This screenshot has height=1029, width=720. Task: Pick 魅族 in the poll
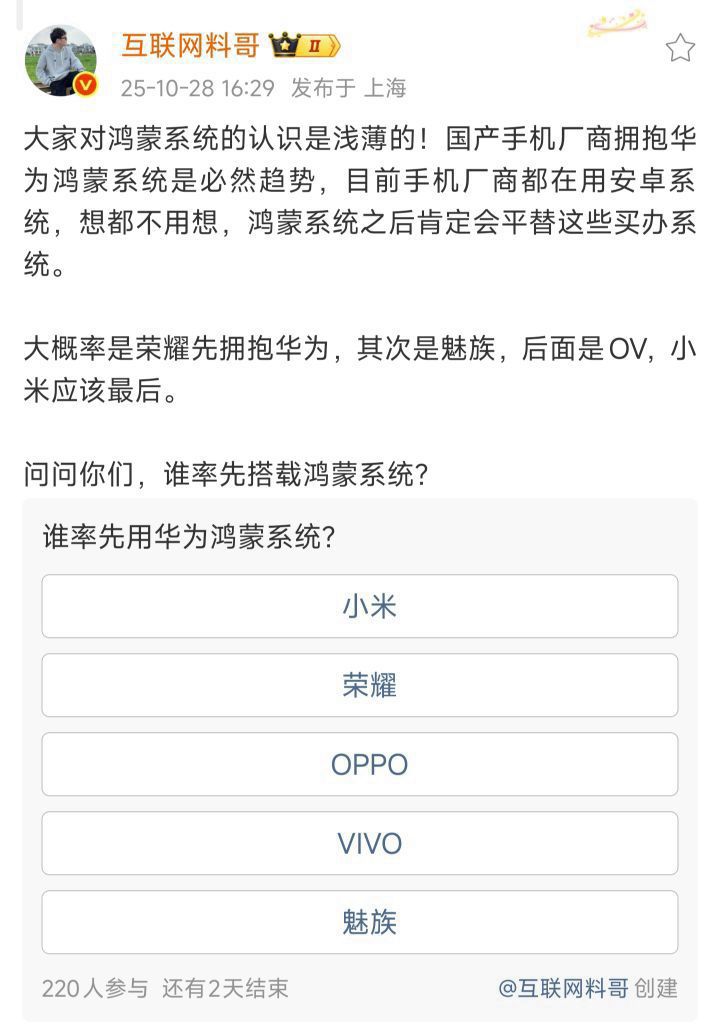click(x=360, y=922)
